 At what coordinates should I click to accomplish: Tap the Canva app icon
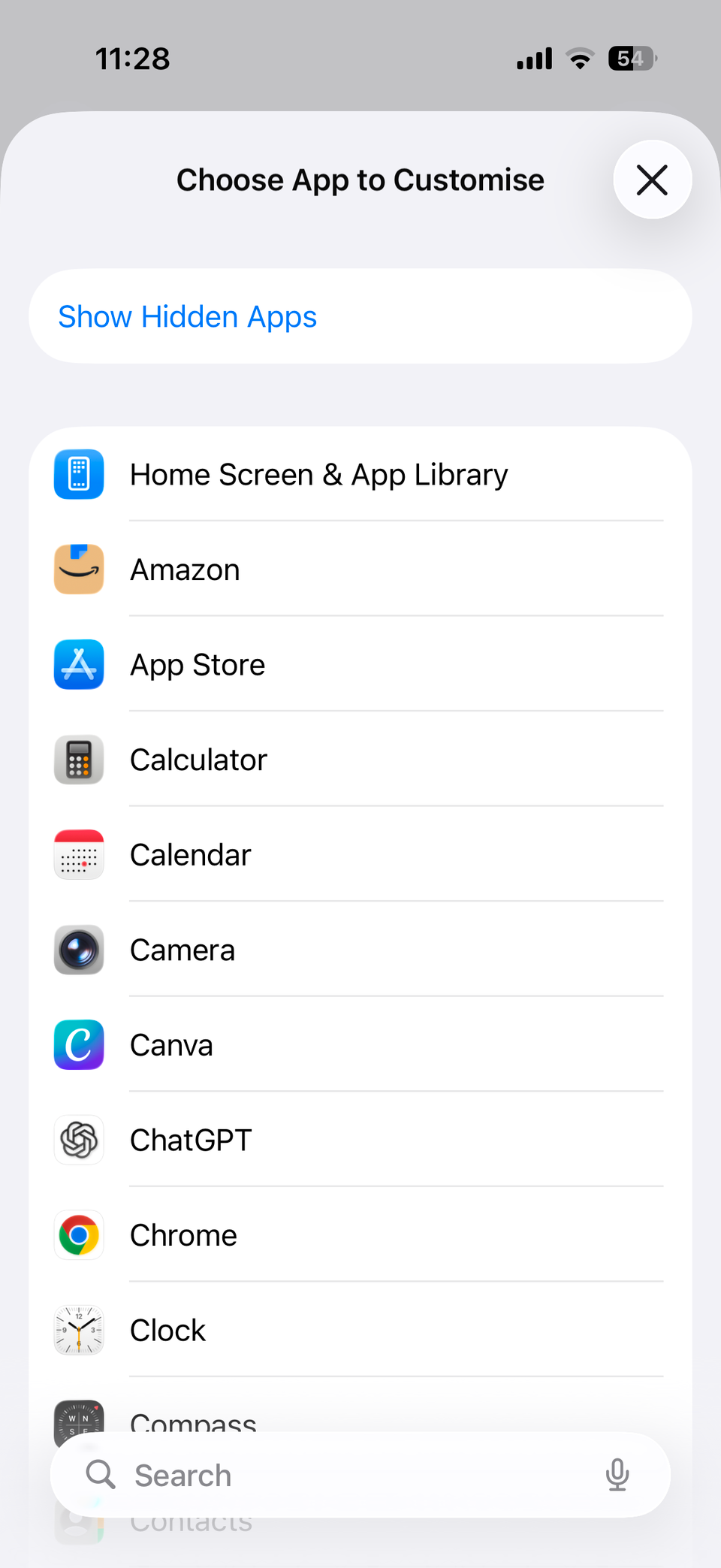click(78, 1044)
